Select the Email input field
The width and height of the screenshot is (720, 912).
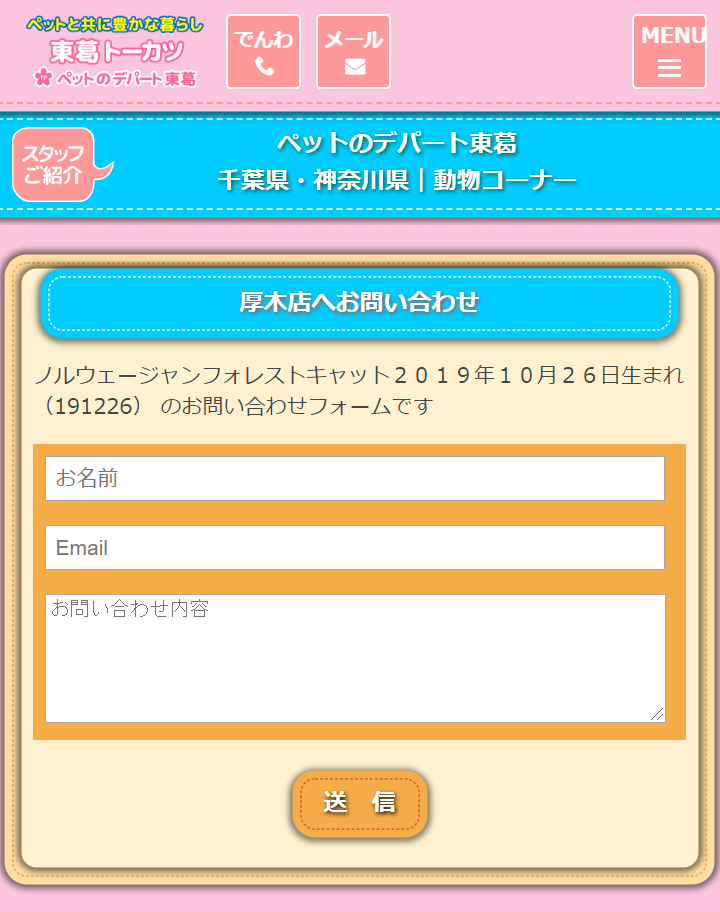(x=355, y=548)
